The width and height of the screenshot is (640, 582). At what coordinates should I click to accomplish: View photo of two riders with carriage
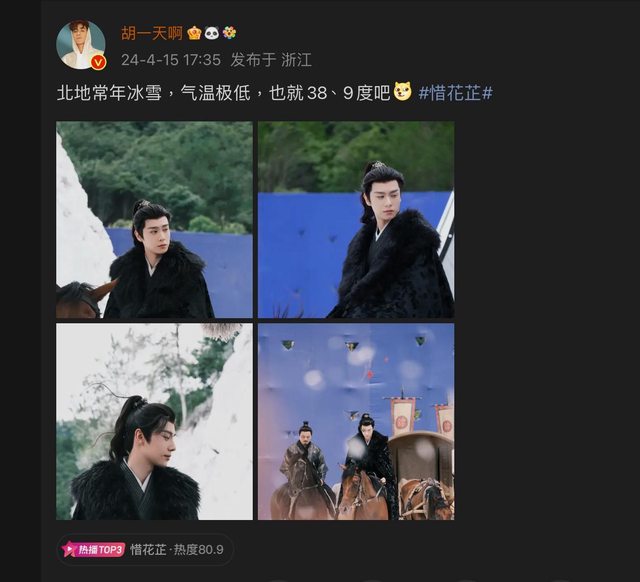(x=356, y=421)
